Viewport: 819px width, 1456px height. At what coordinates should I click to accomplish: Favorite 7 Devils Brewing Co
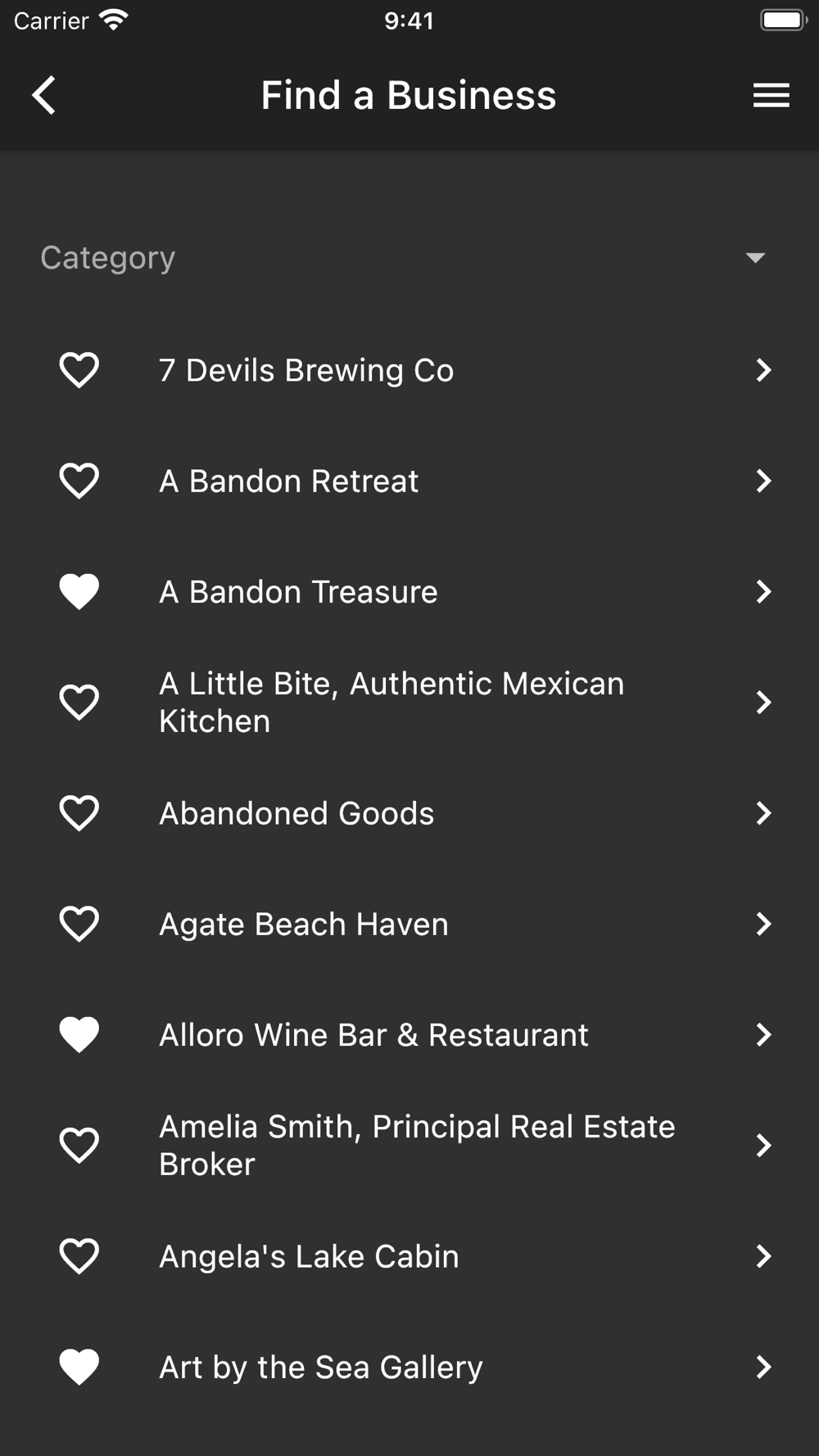coord(79,370)
